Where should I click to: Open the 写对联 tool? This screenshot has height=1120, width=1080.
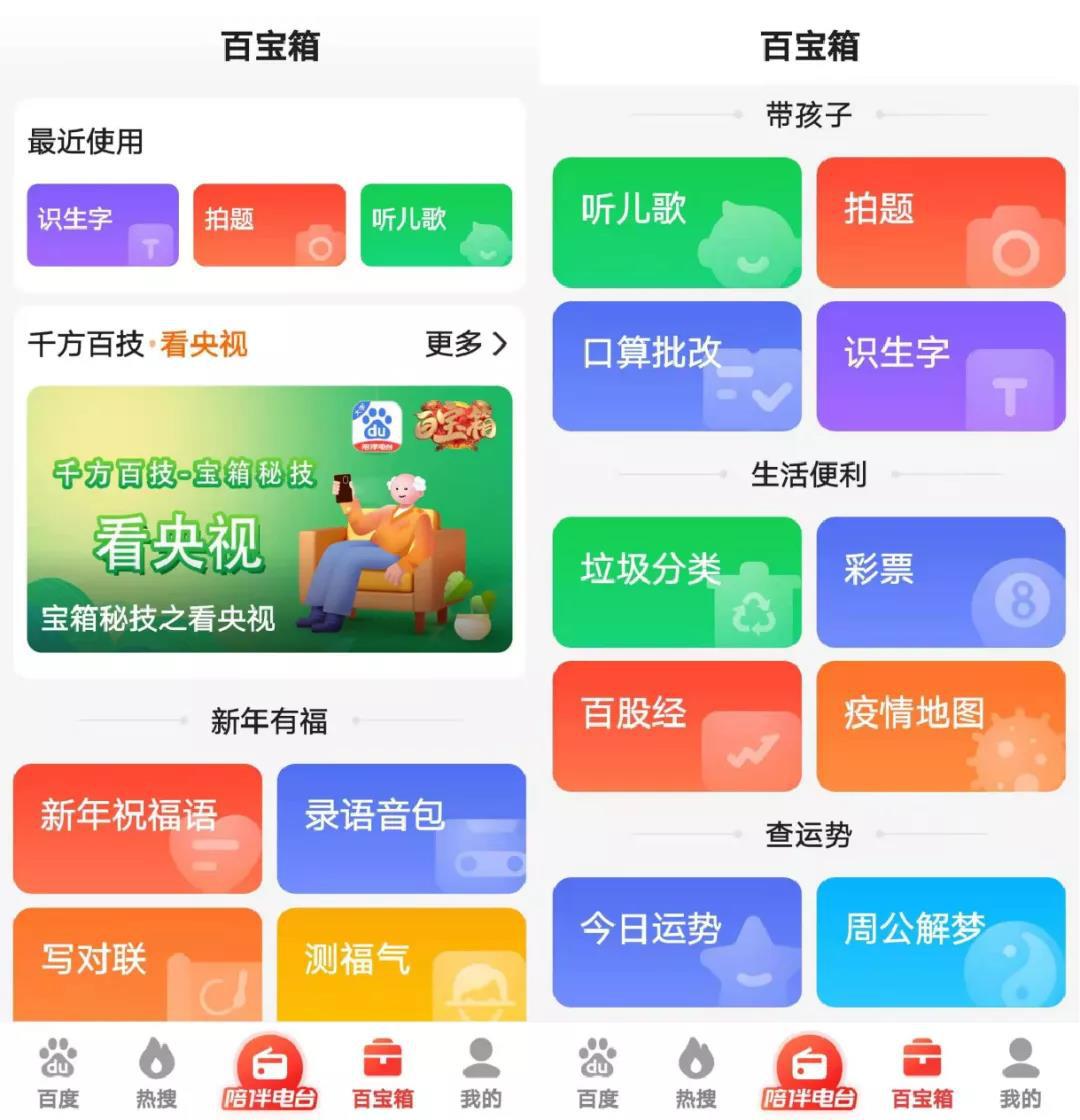pyautogui.click(x=137, y=964)
